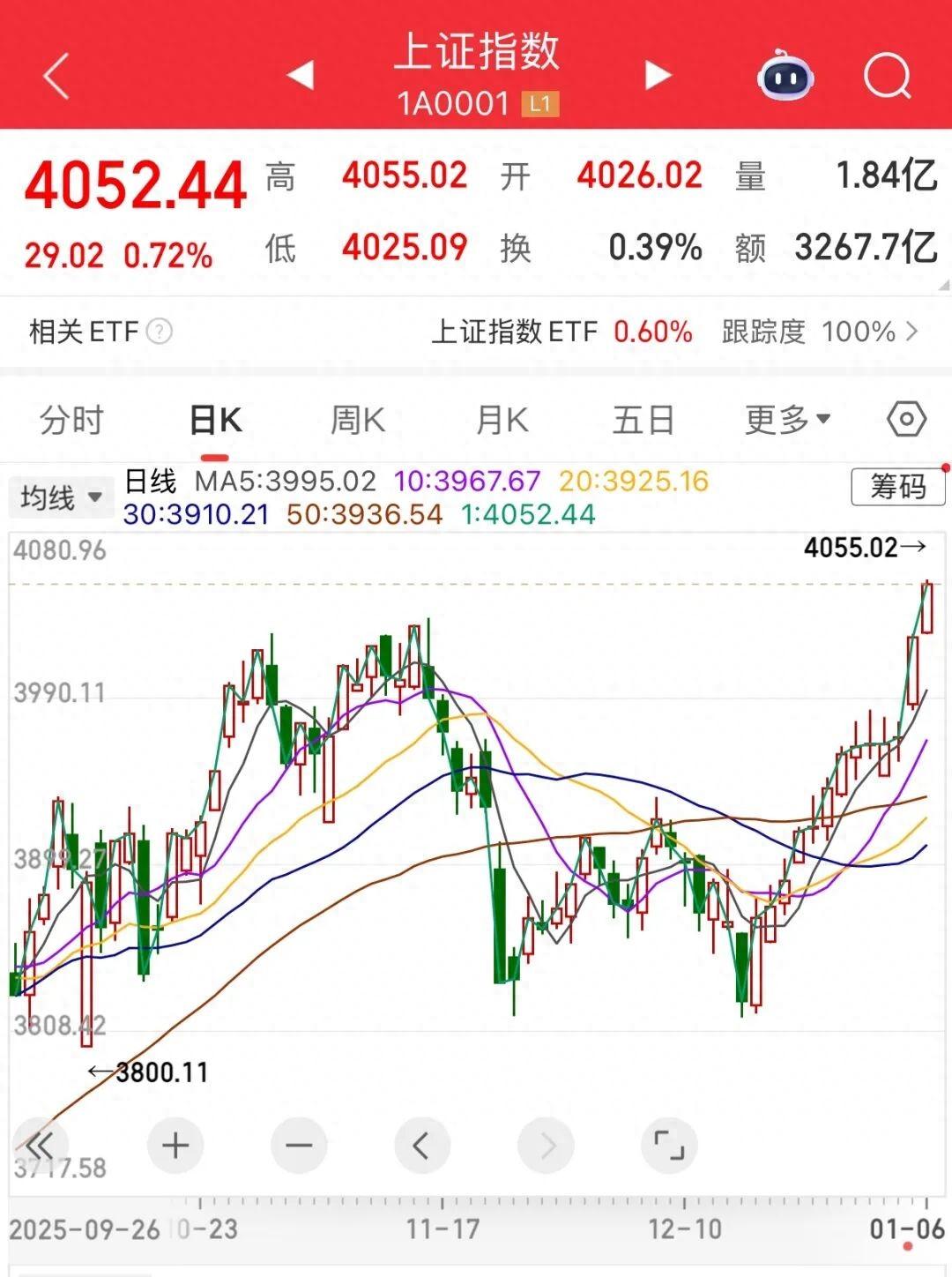Expand the 更多 chart period dropdown
Screen dimensions: 952x1277
click(786, 421)
